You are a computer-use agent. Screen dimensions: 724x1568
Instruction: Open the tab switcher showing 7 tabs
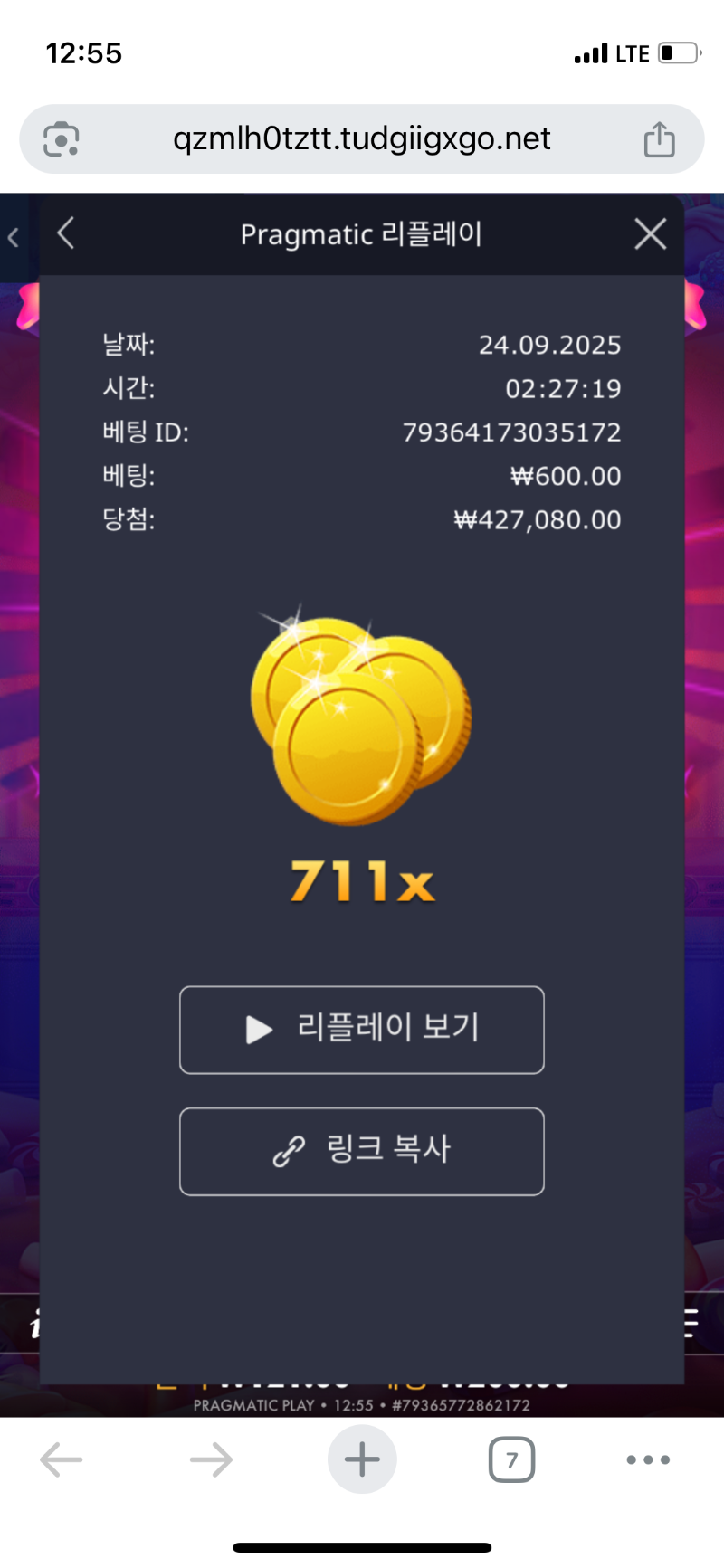click(512, 1459)
